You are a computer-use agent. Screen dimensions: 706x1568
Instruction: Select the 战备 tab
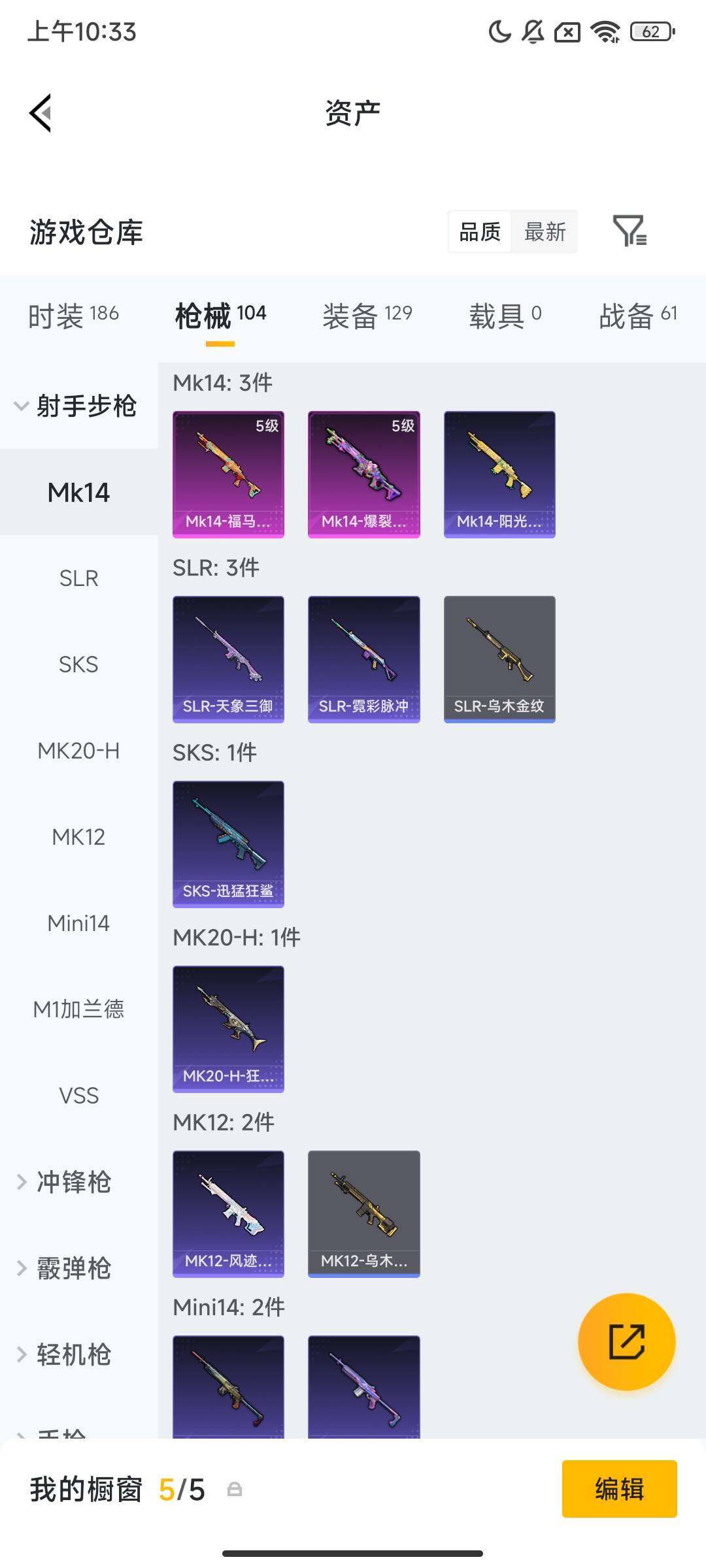[637, 315]
